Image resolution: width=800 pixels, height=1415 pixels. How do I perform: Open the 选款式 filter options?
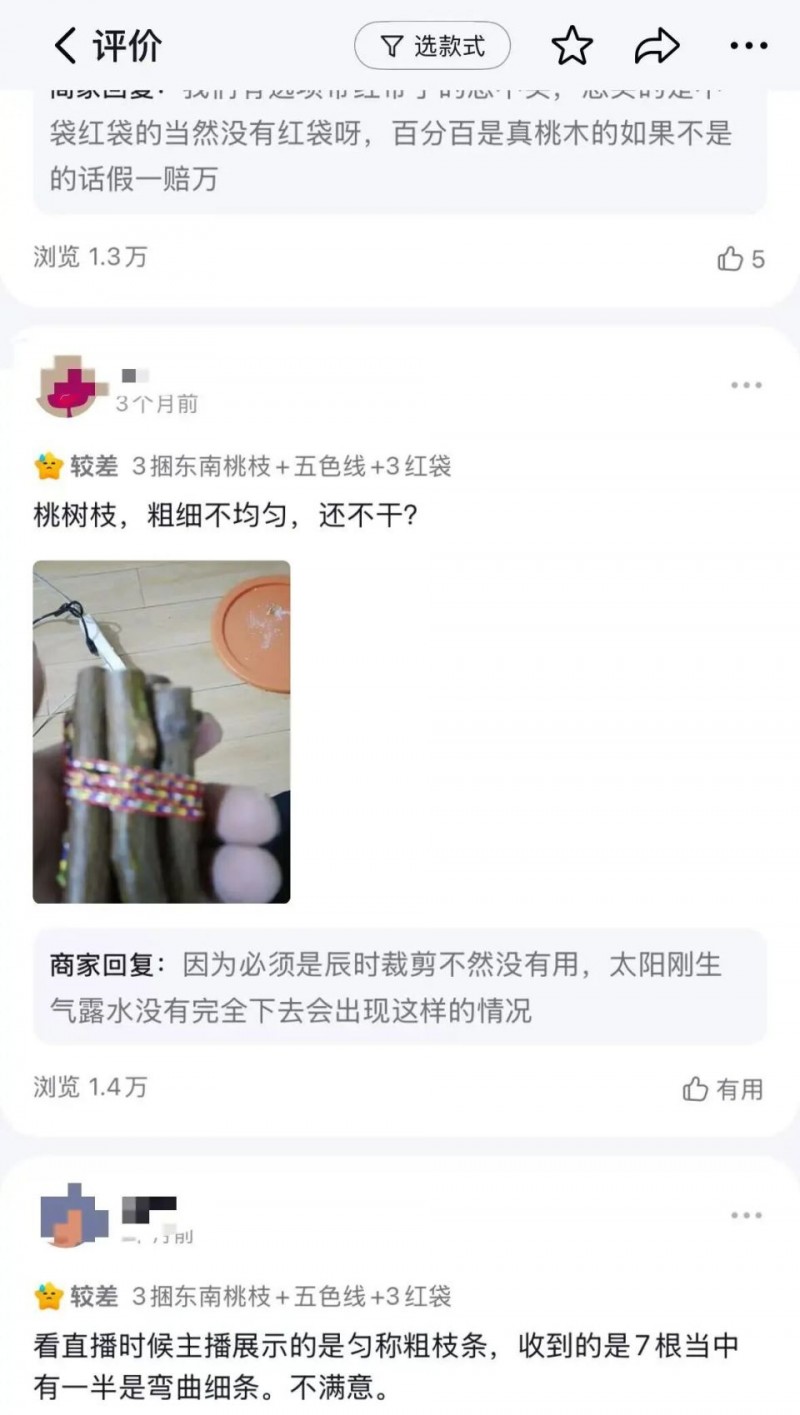tap(432, 44)
